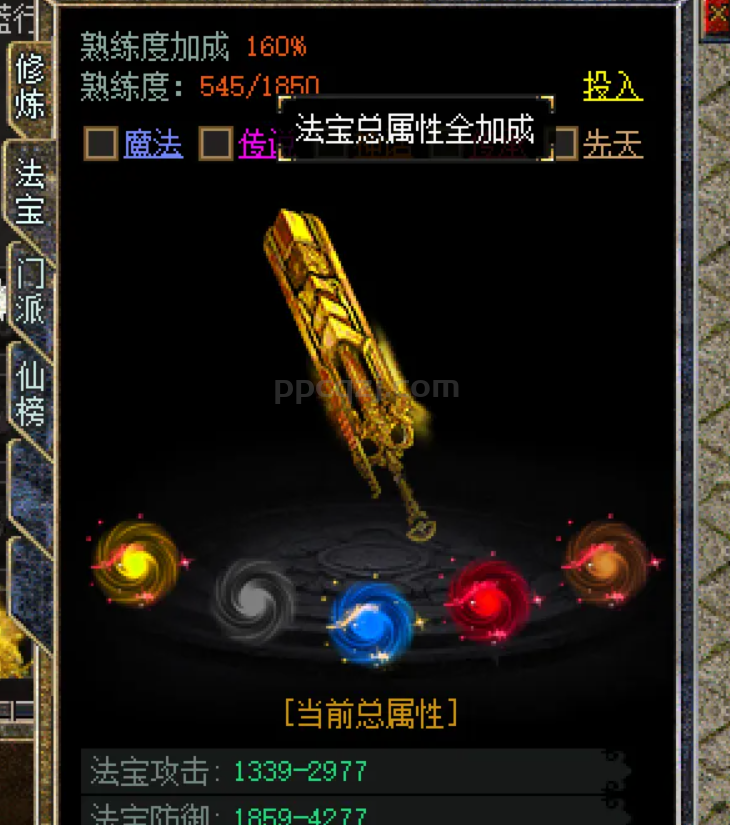The width and height of the screenshot is (730, 825).
Task: Check the 传说 checkbox
Action: pyautogui.click(x=215, y=144)
